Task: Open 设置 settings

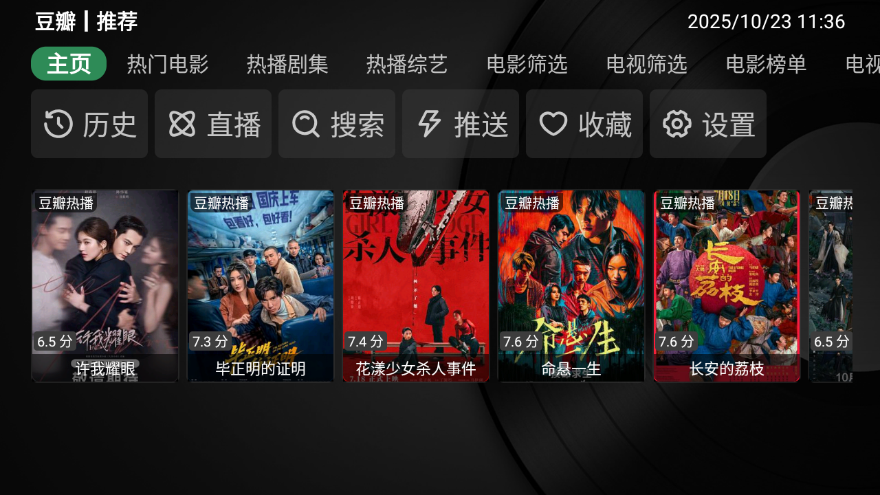Action: click(708, 124)
